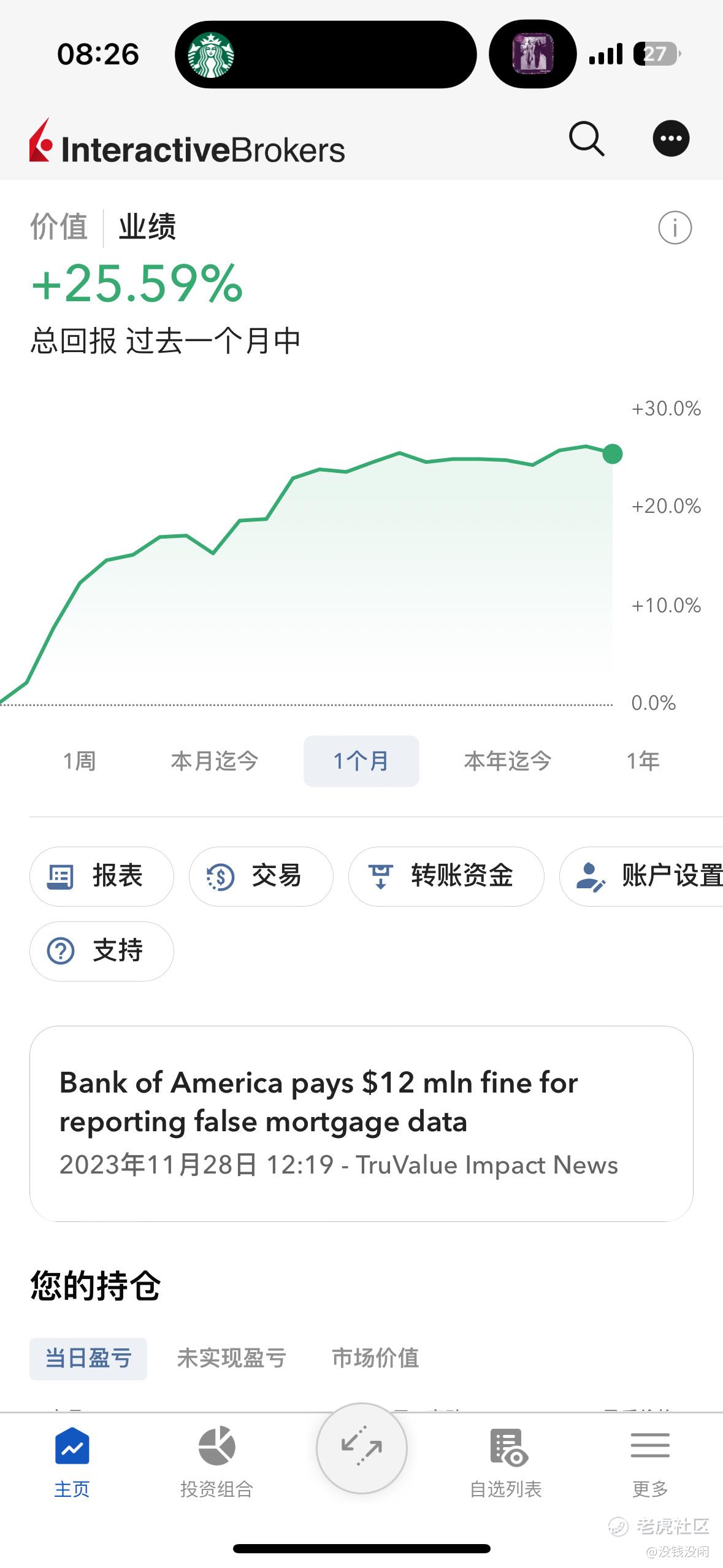Tap the info icon beside 业绩
This screenshot has height=1568, width=723.
[675, 228]
